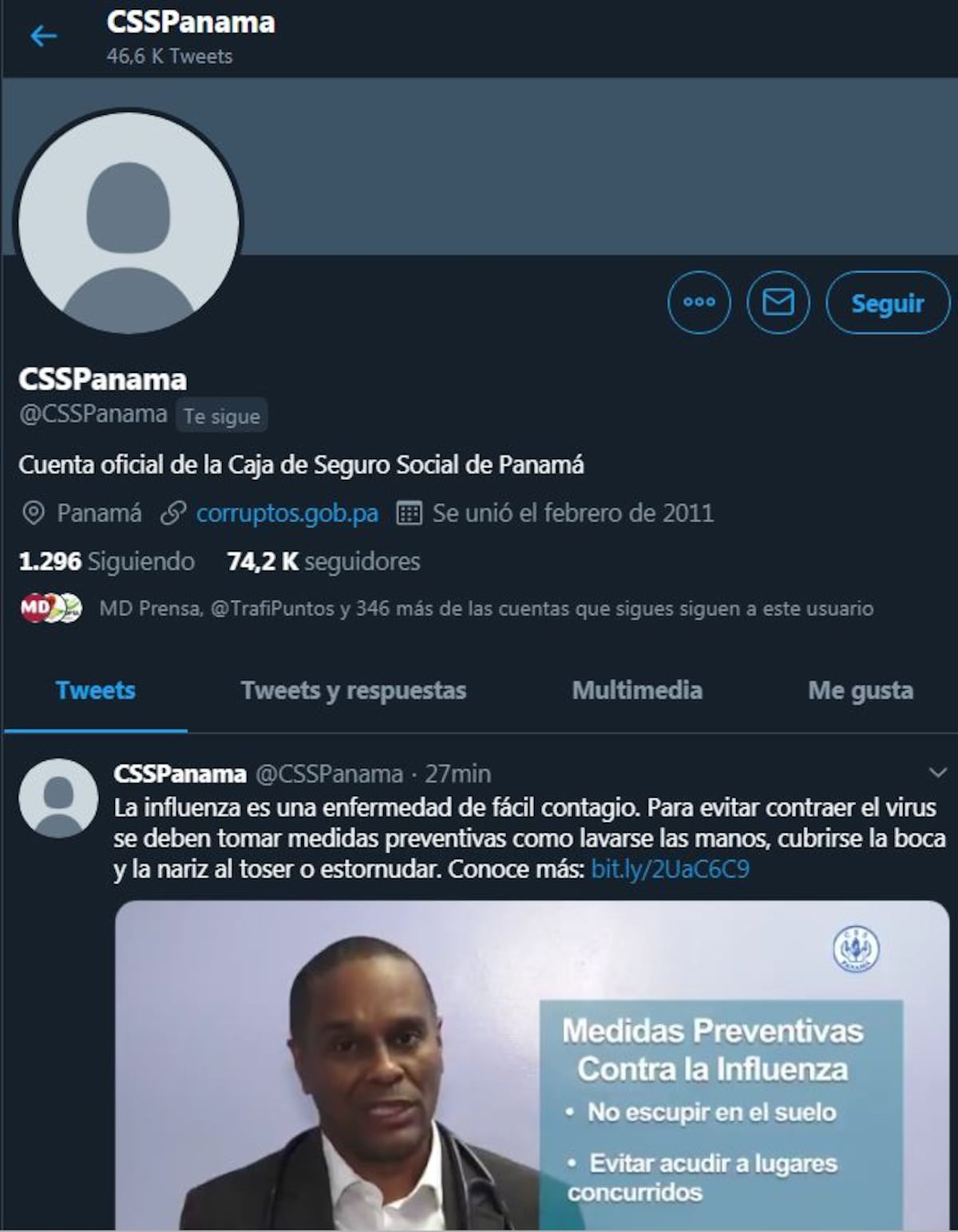
Task: Open the profile banner area
Action: (559, 160)
